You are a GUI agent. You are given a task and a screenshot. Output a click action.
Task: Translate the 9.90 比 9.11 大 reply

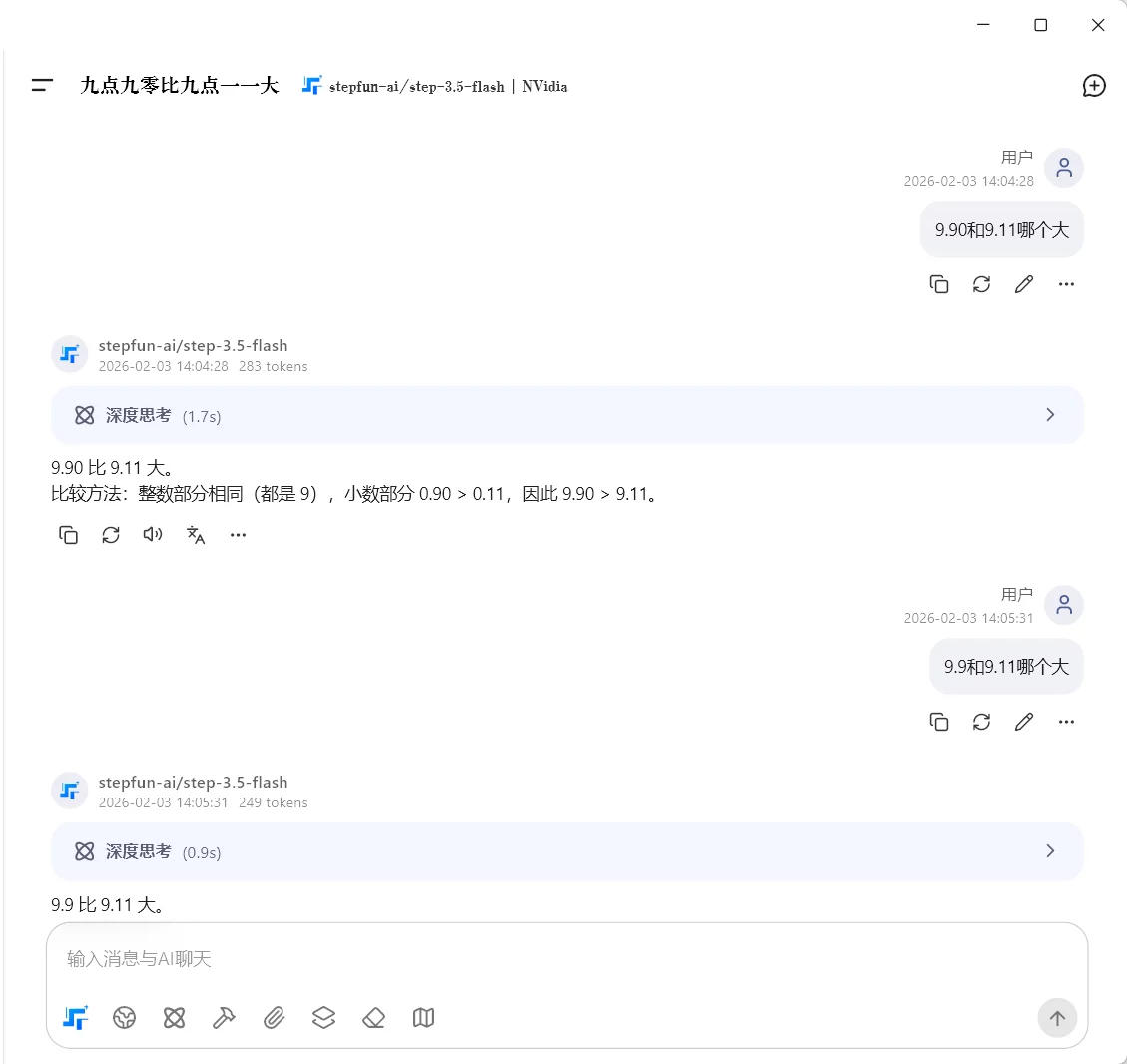tap(196, 535)
